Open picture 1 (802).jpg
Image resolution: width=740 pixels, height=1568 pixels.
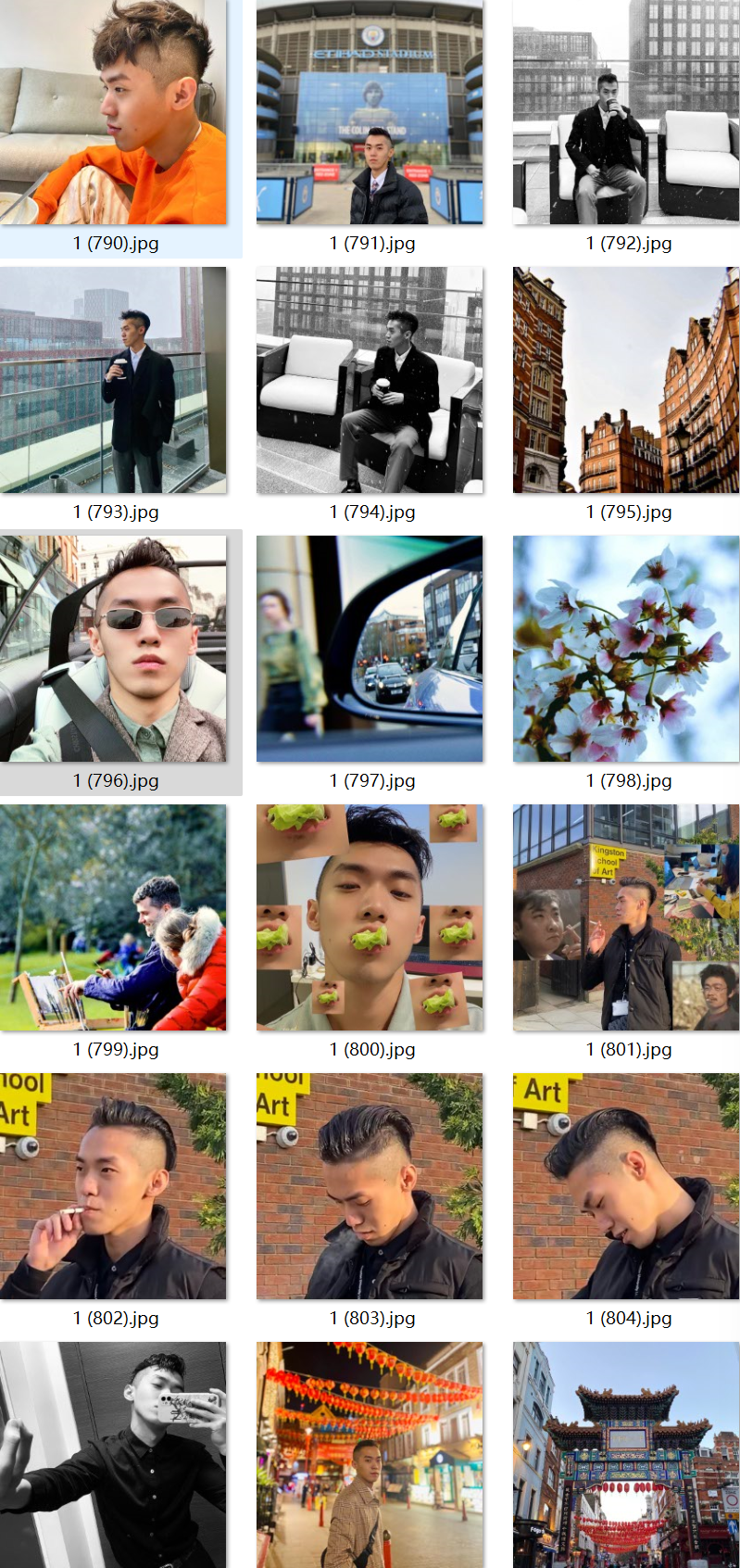tap(113, 1186)
